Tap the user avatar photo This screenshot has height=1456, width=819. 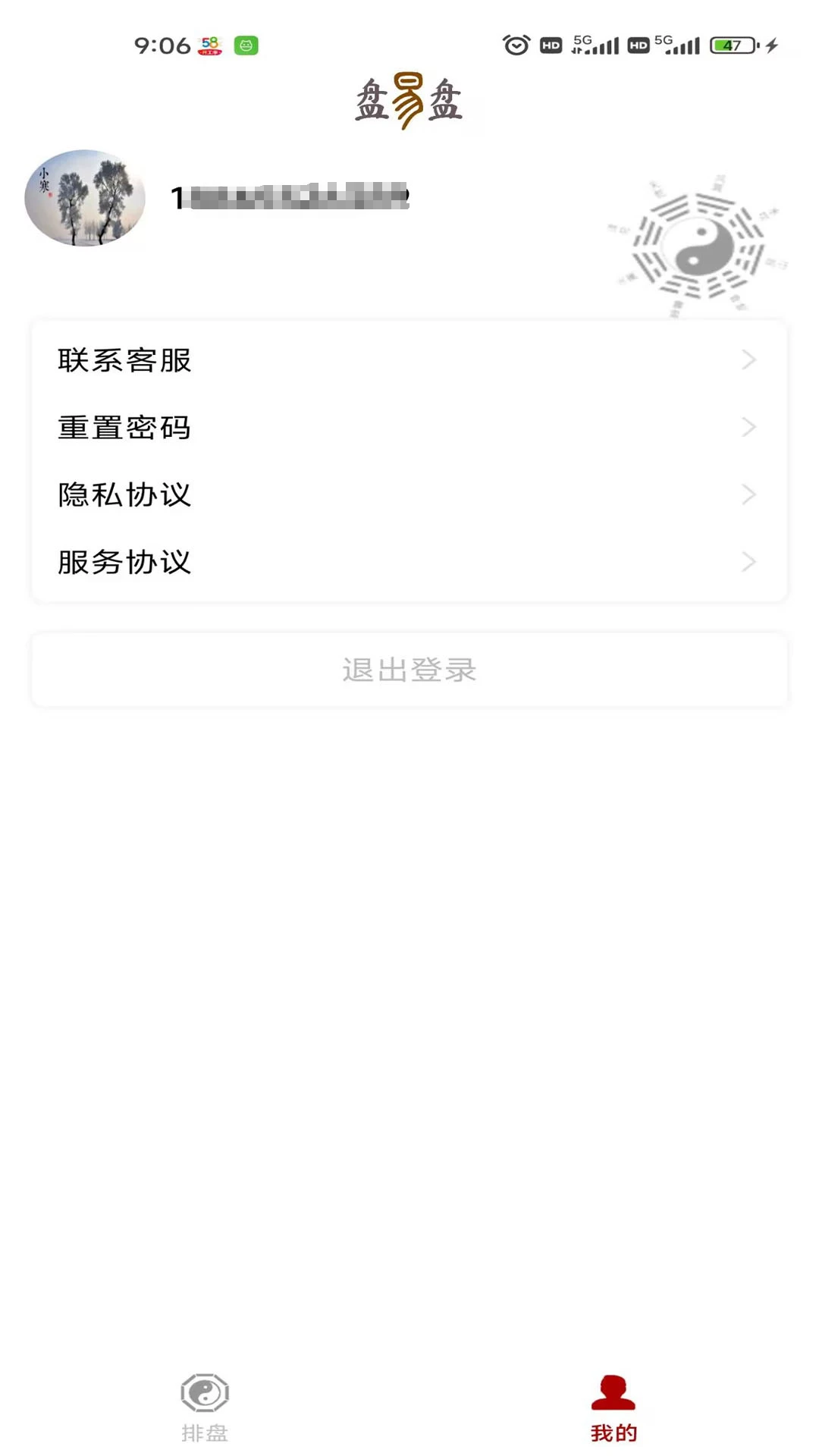(x=84, y=197)
